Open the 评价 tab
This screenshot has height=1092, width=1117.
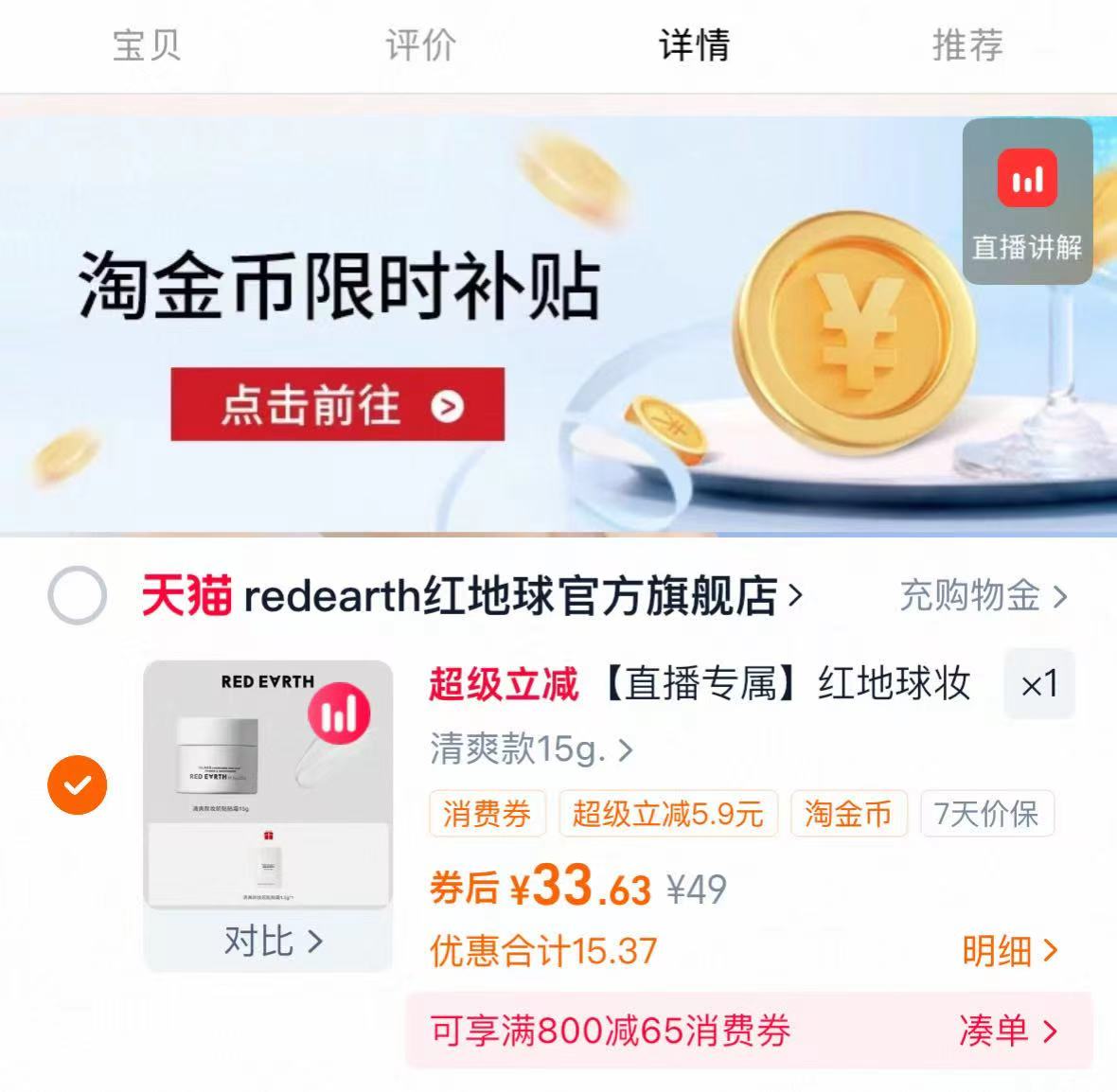pyautogui.click(x=420, y=45)
